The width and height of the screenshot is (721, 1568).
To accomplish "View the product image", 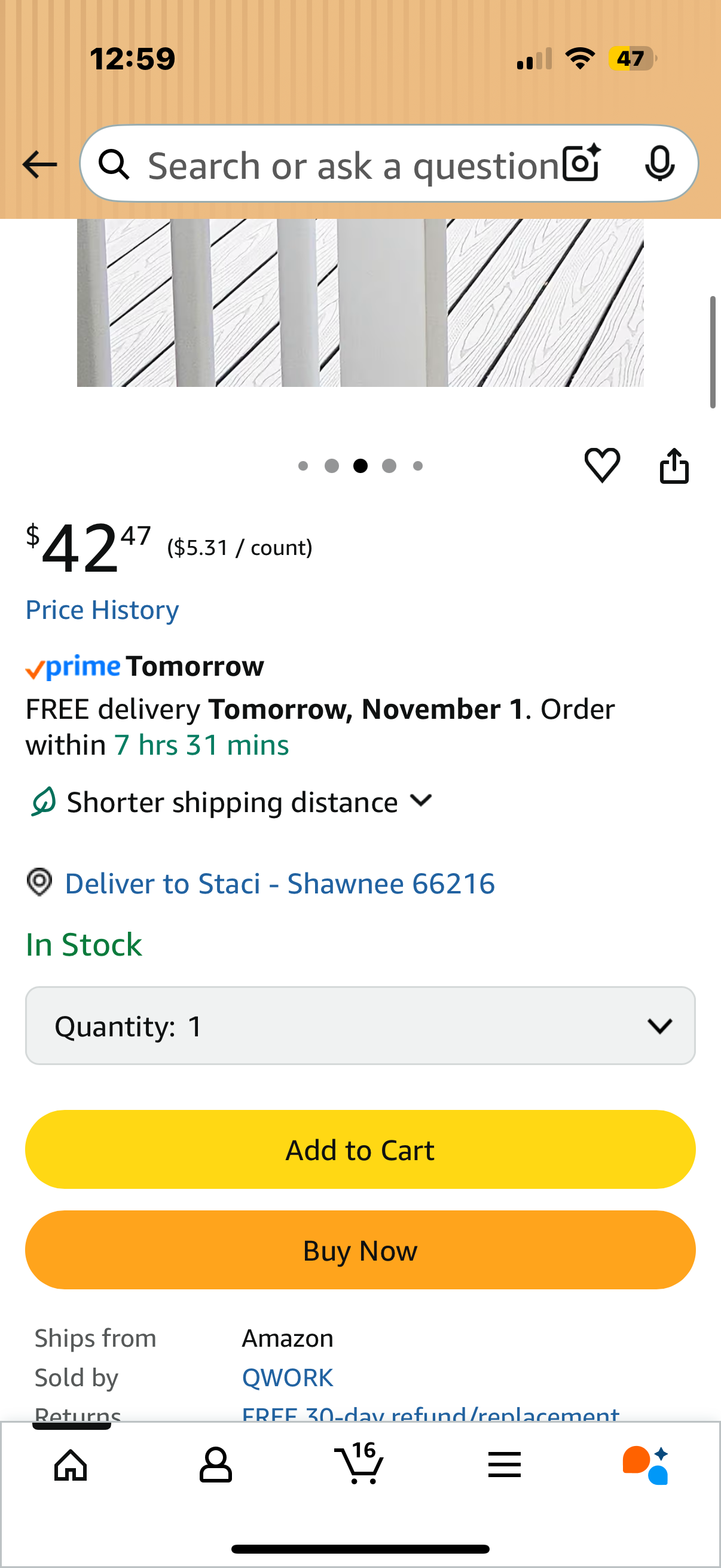I will 360,303.
